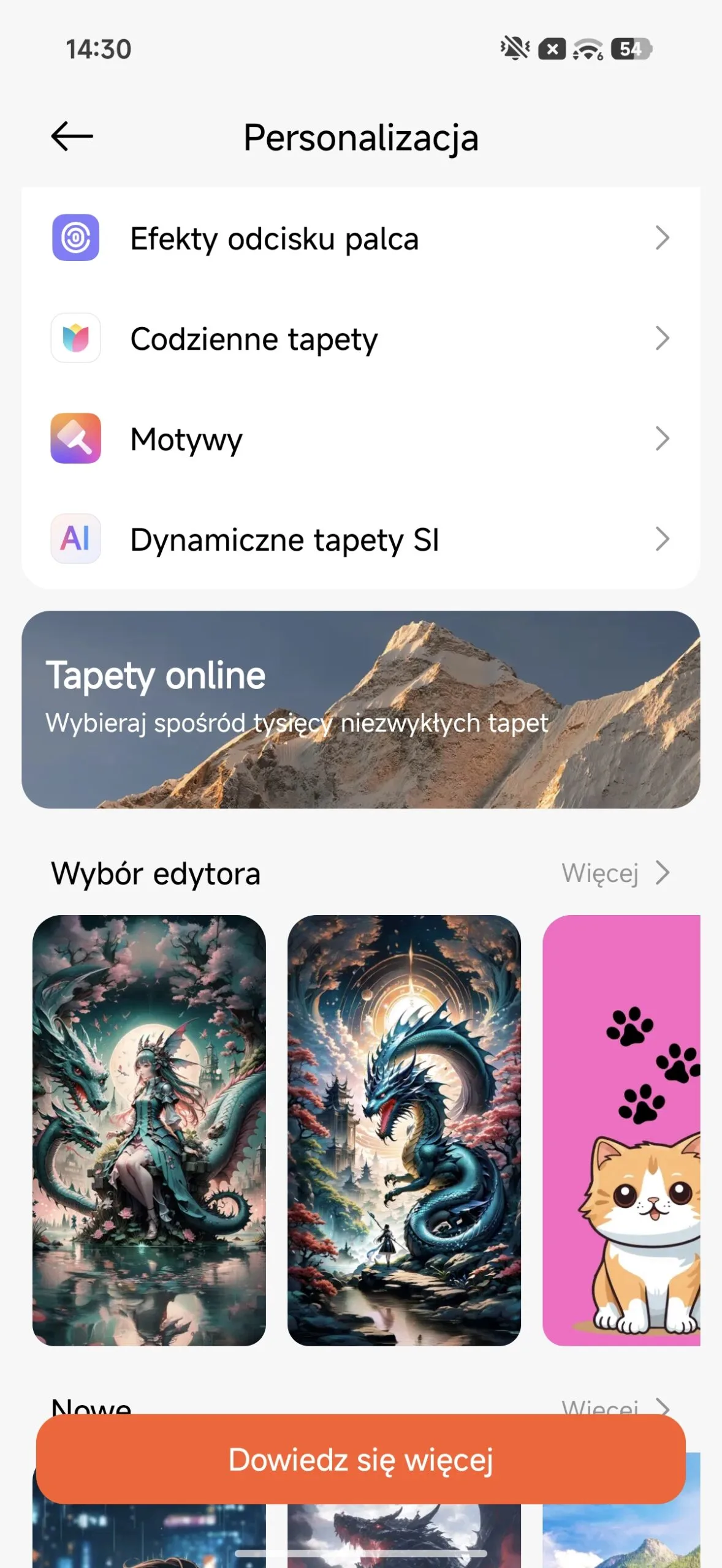Open the pink cat wallpaper
The width and height of the screenshot is (722, 1568).
(621, 1130)
